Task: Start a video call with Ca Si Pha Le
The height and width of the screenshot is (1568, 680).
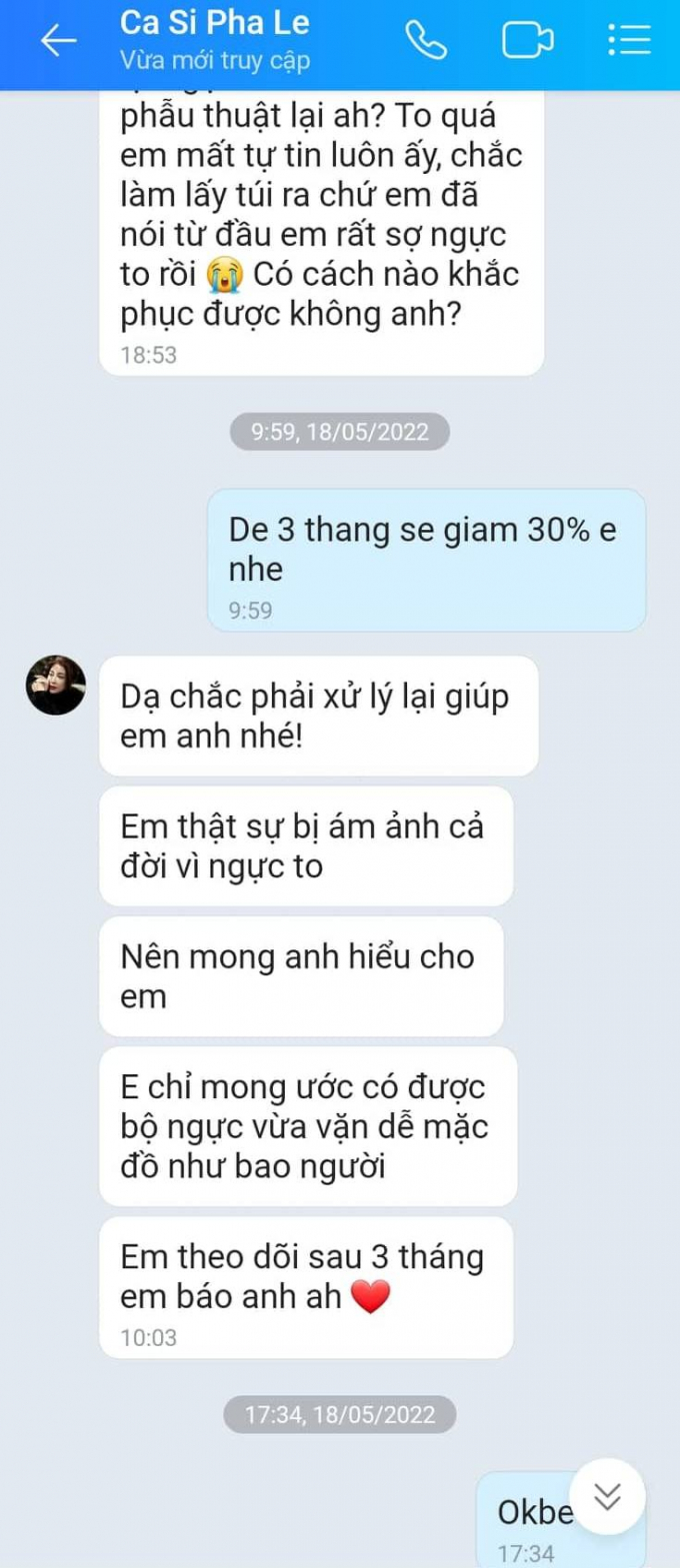Action: [x=527, y=40]
